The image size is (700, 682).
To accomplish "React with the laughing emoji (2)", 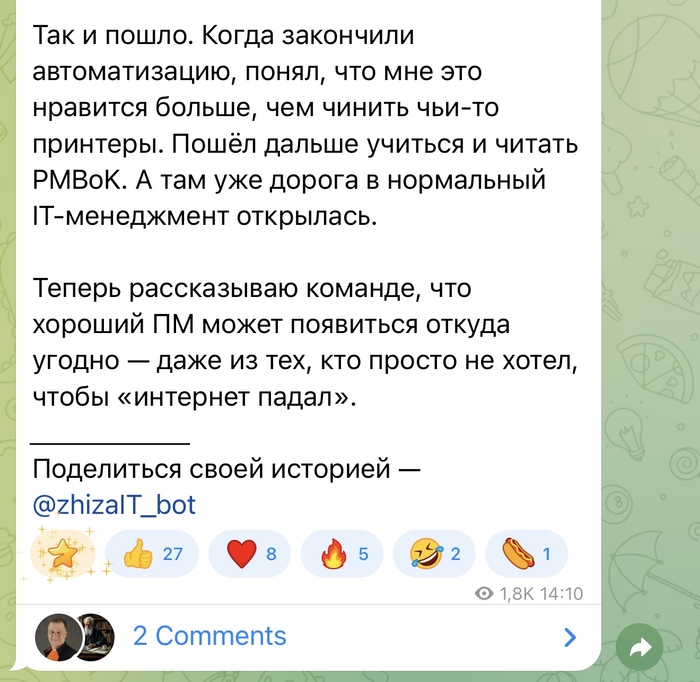I will (x=435, y=555).
